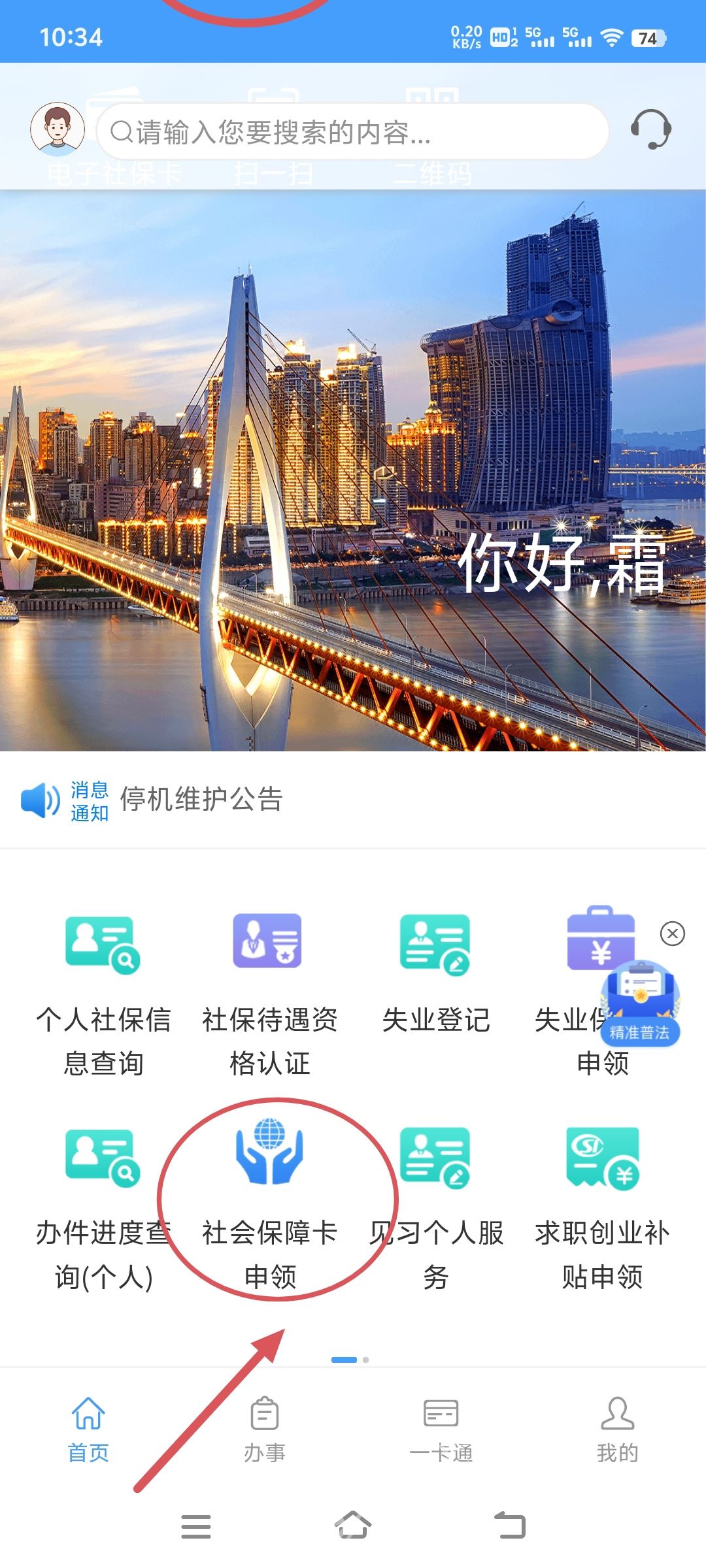This screenshot has height=1568, width=706.
Task: Open the 停机维护公告 notice
Action: click(201, 800)
